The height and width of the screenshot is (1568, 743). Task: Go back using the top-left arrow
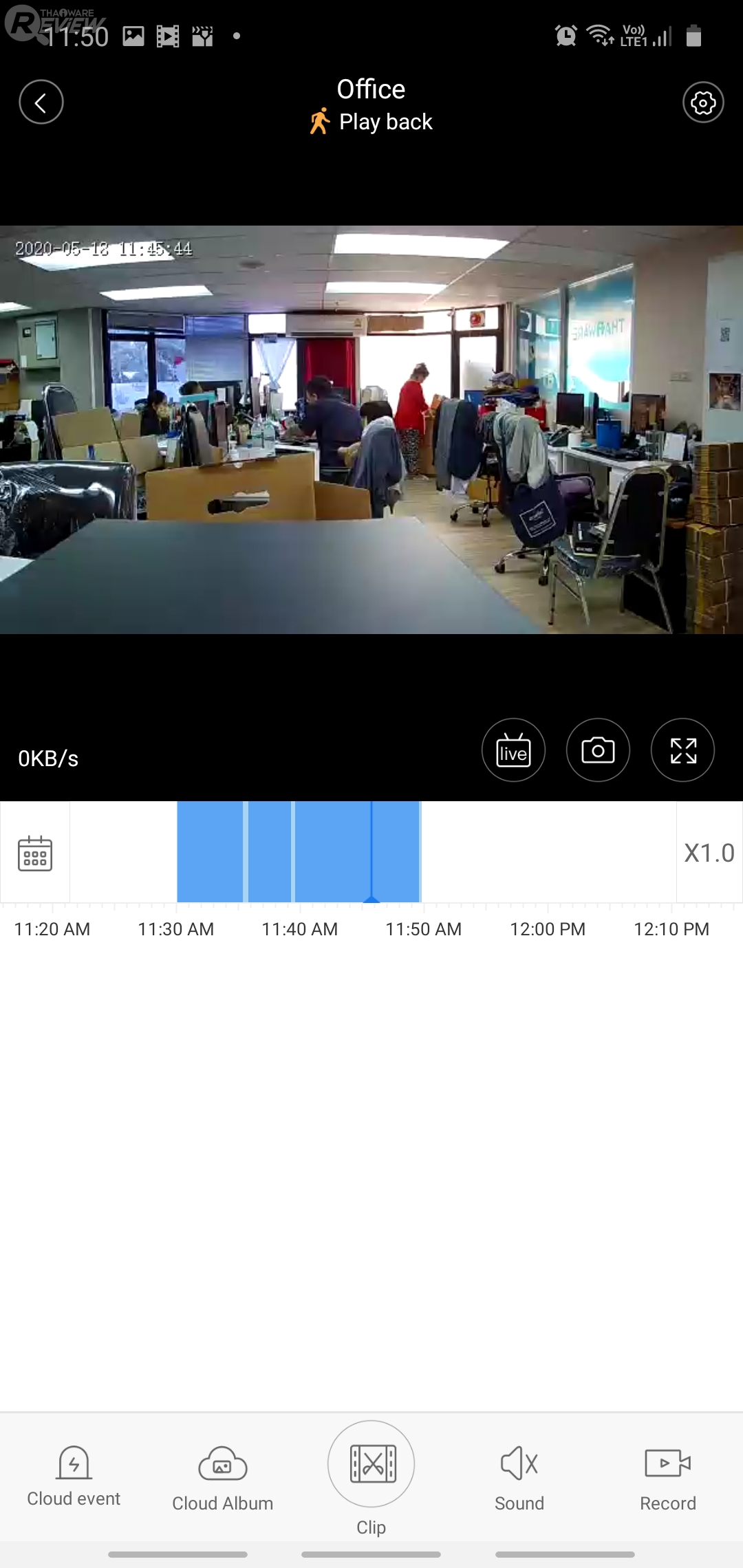pos(41,102)
